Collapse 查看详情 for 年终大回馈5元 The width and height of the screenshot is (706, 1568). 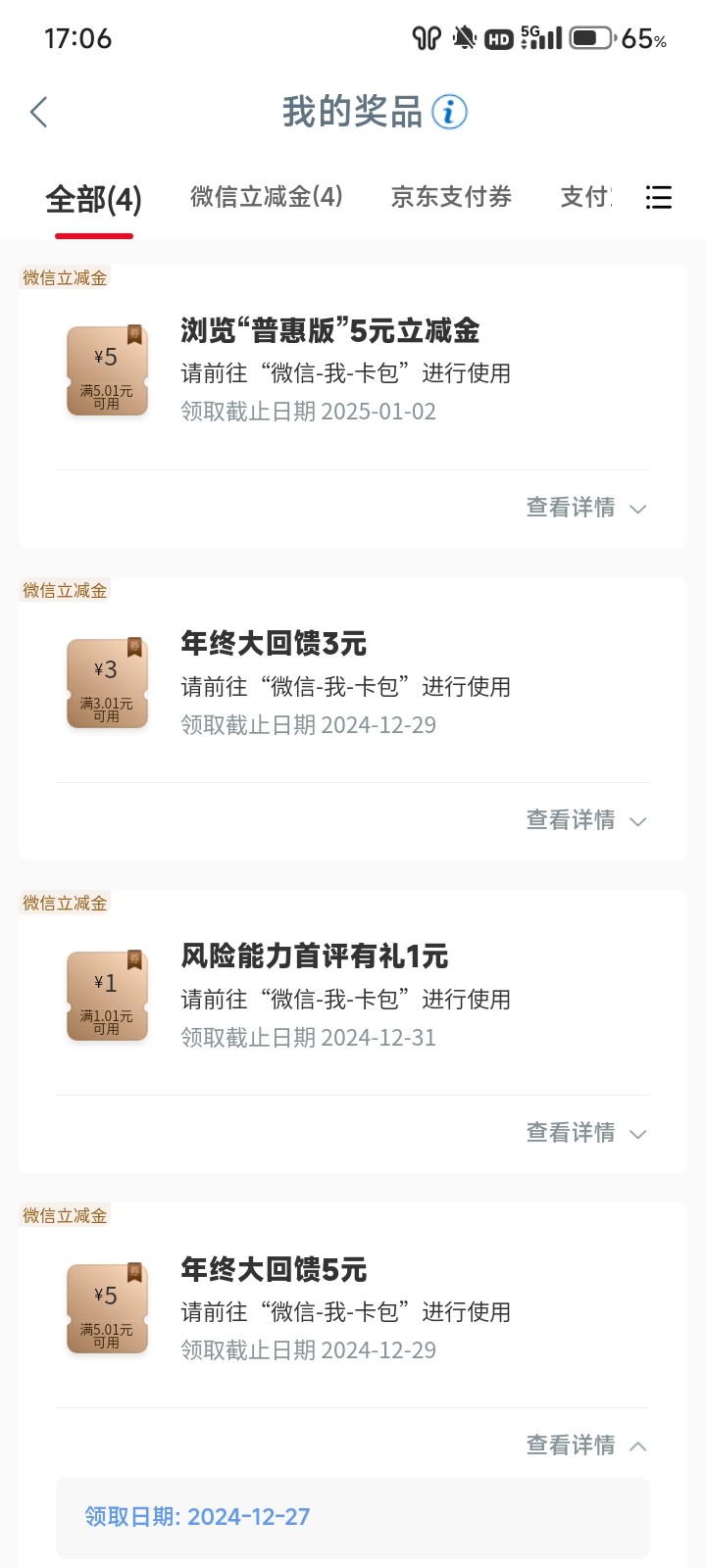tap(586, 1445)
